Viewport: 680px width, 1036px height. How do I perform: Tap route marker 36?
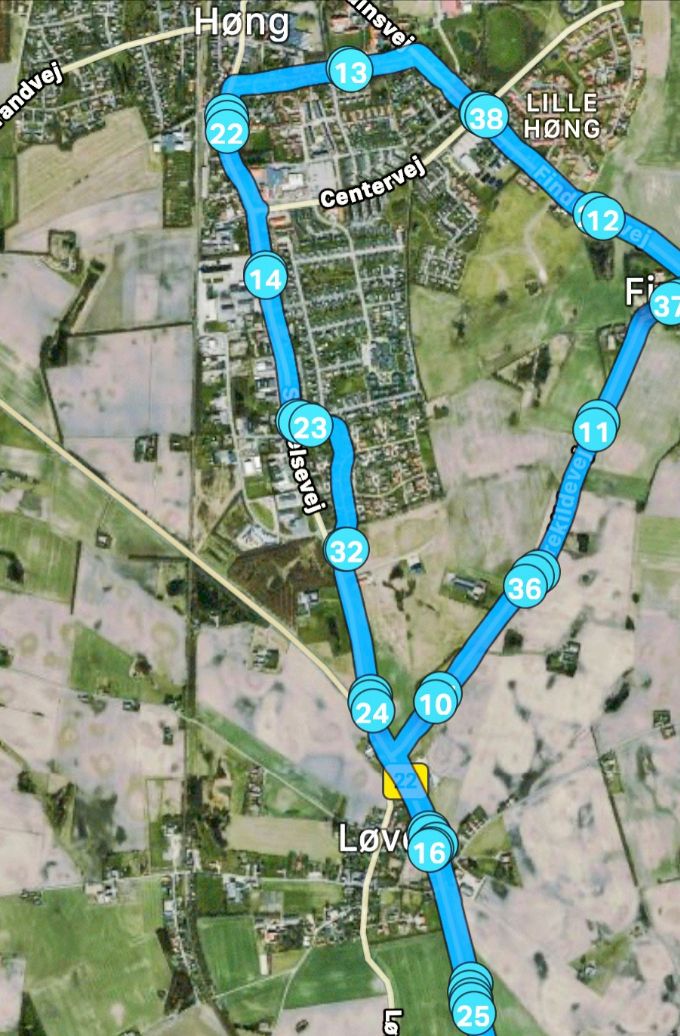pos(525,589)
